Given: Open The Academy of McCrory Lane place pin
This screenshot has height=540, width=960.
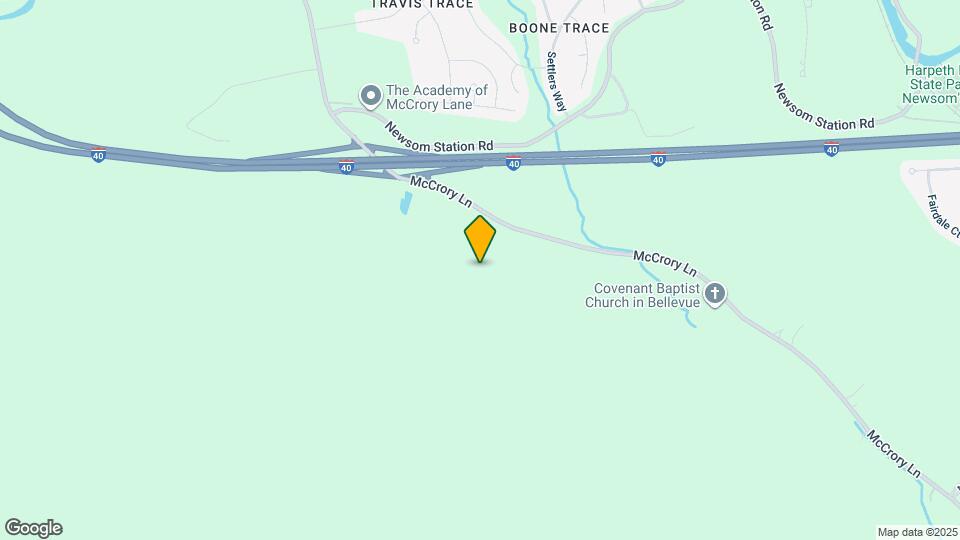Looking at the screenshot, I should click(371, 96).
